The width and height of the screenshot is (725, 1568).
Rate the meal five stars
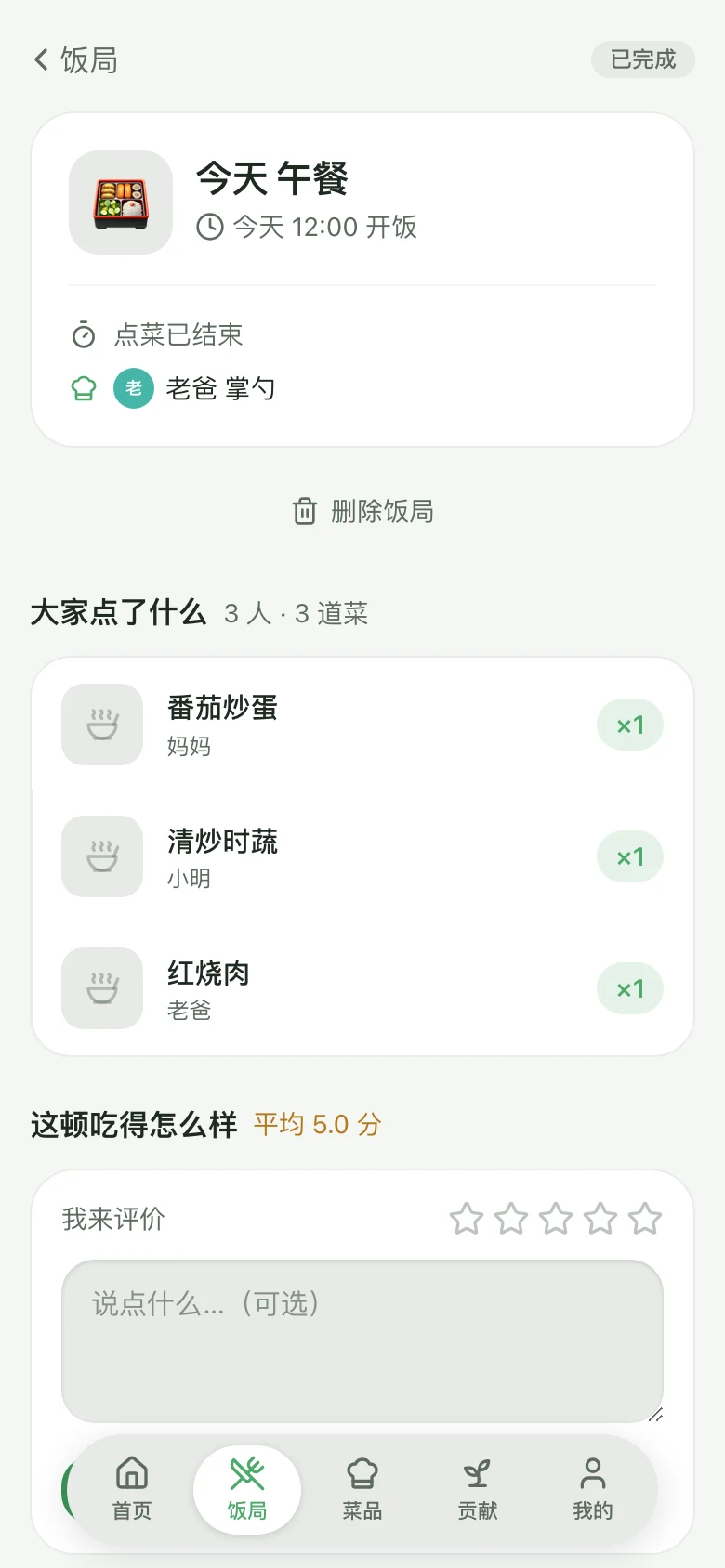644,1218
